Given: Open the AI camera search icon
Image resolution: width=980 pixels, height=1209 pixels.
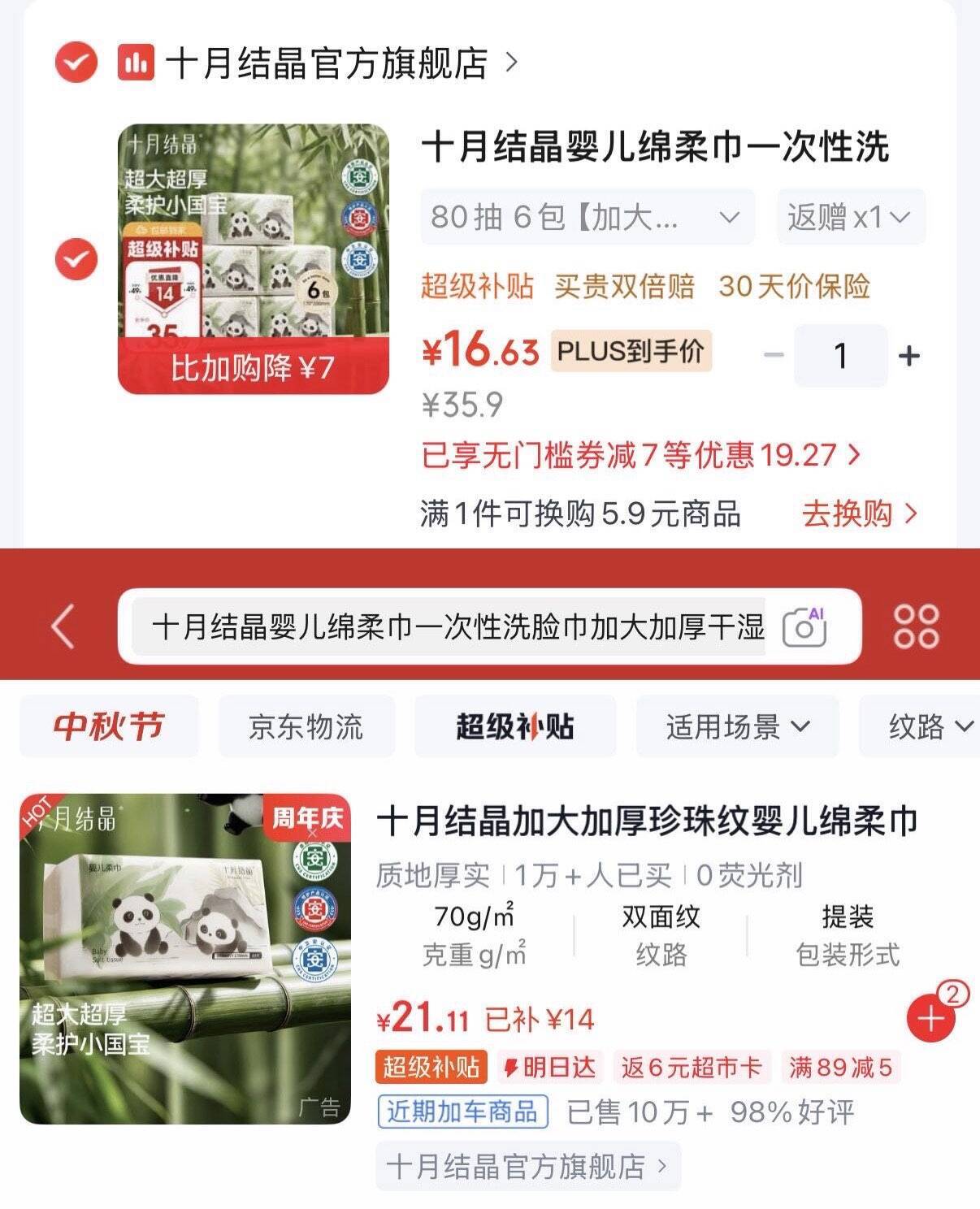Looking at the screenshot, I should (x=804, y=626).
